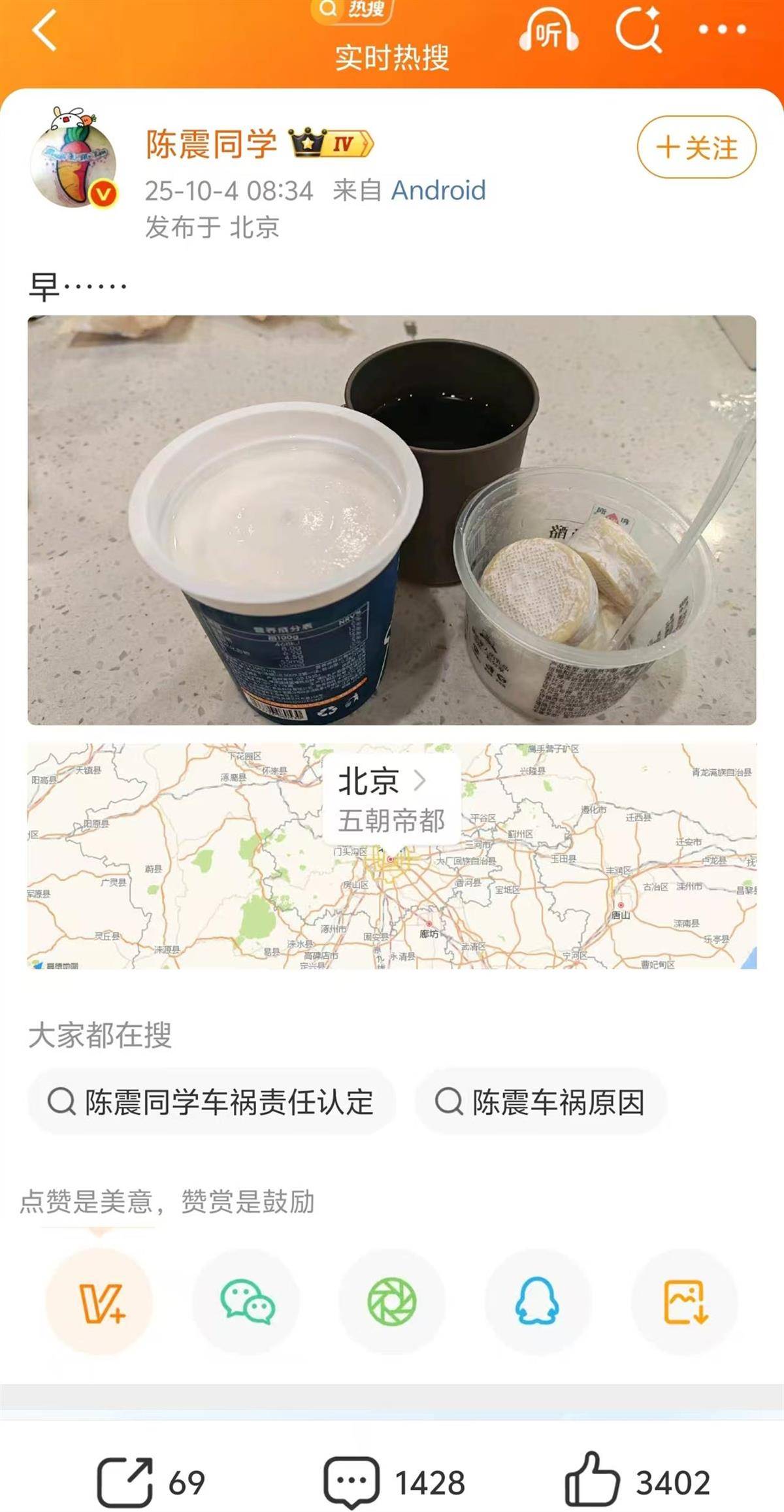Viewport: 784px width, 1512px height.
Task: Tap the 热搜 search pill
Action: click(x=353, y=10)
